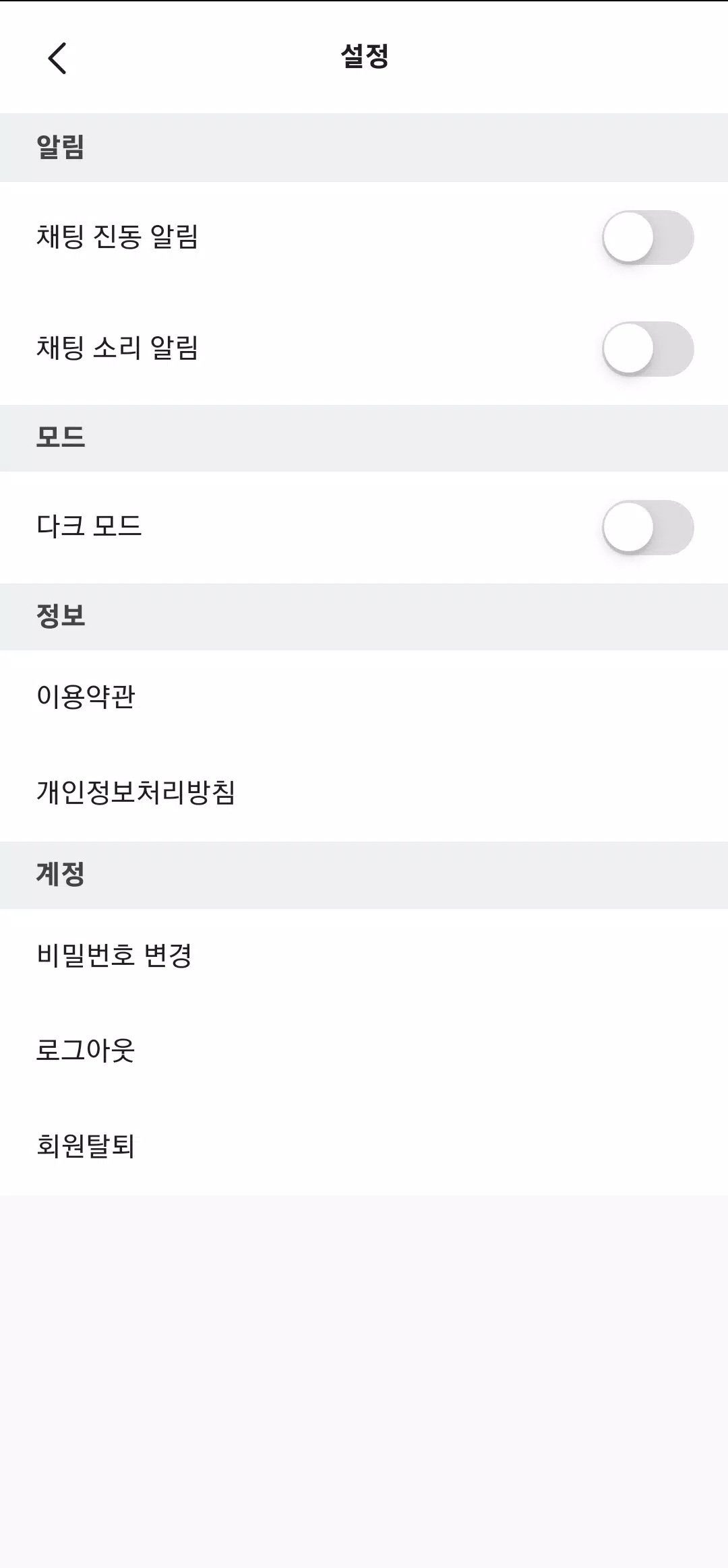
Task: Enable 채팅 진동 알림 switch
Action: (x=648, y=237)
